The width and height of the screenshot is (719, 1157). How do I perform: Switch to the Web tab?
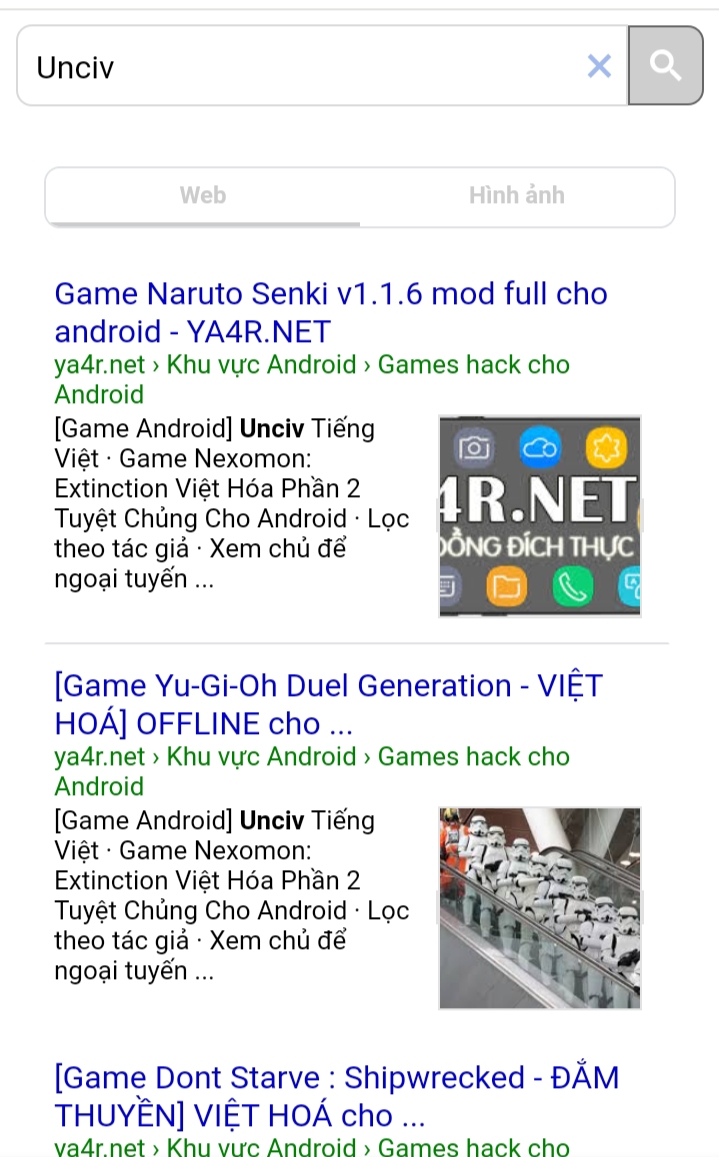(203, 195)
